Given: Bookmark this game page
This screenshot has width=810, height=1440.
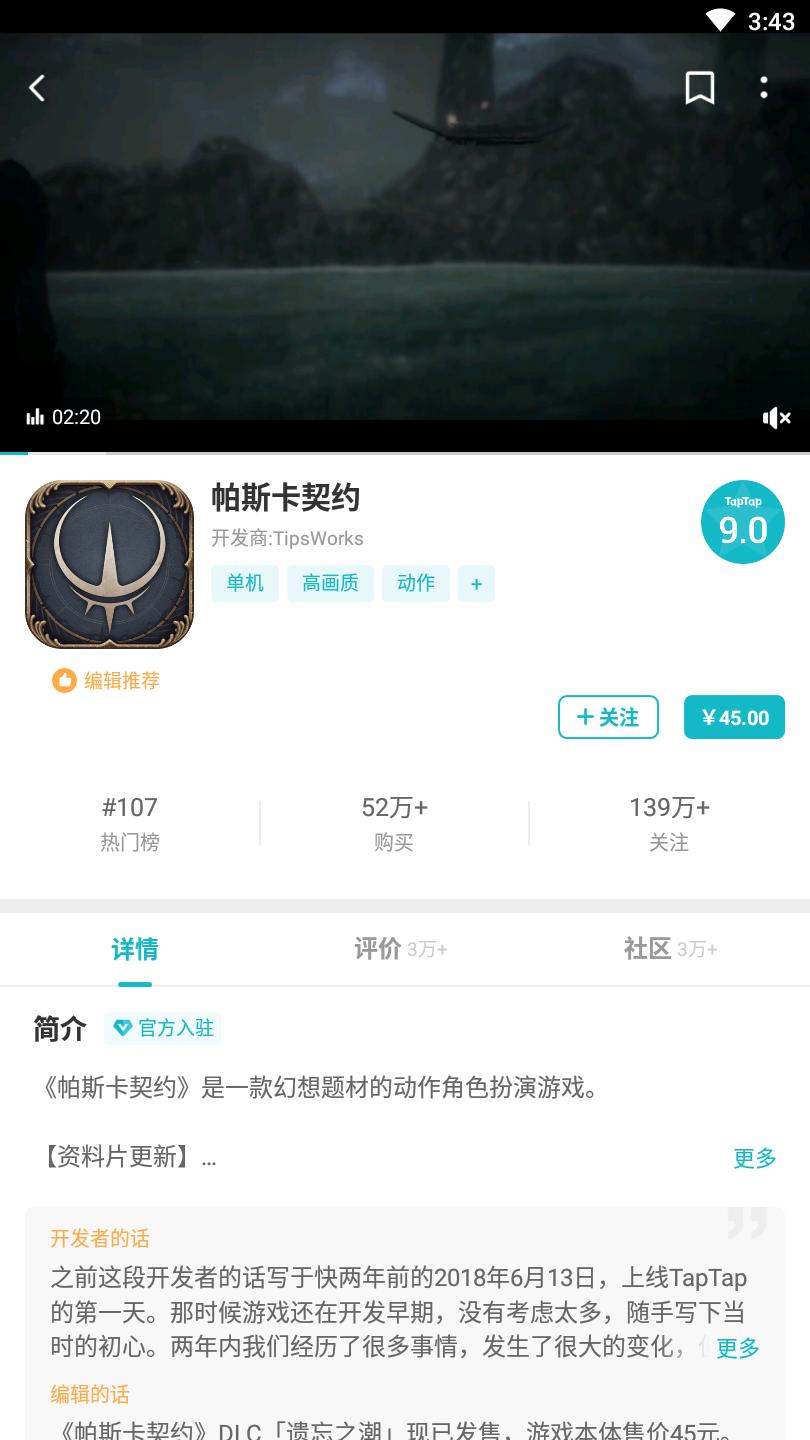Looking at the screenshot, I should (x=700, y=88).
